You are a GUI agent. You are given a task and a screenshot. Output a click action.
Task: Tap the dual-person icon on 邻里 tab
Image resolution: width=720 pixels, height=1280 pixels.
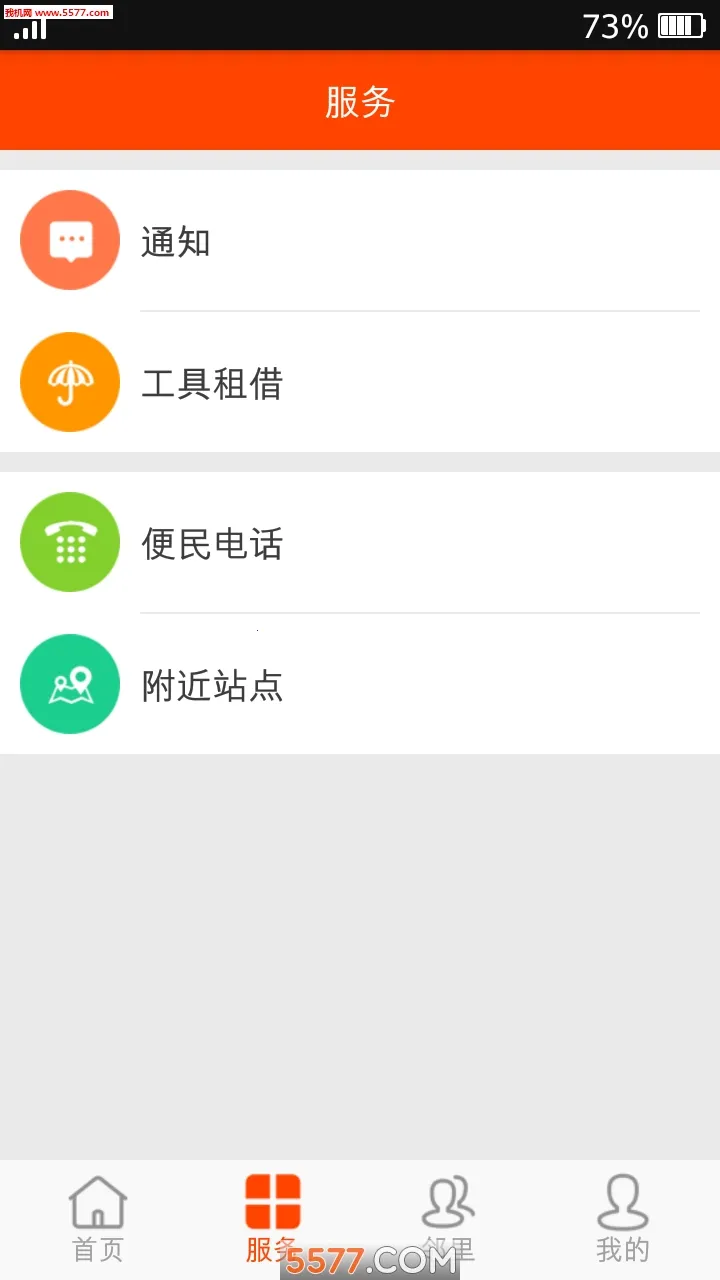pyautogui.click(x=447, y=1200)
